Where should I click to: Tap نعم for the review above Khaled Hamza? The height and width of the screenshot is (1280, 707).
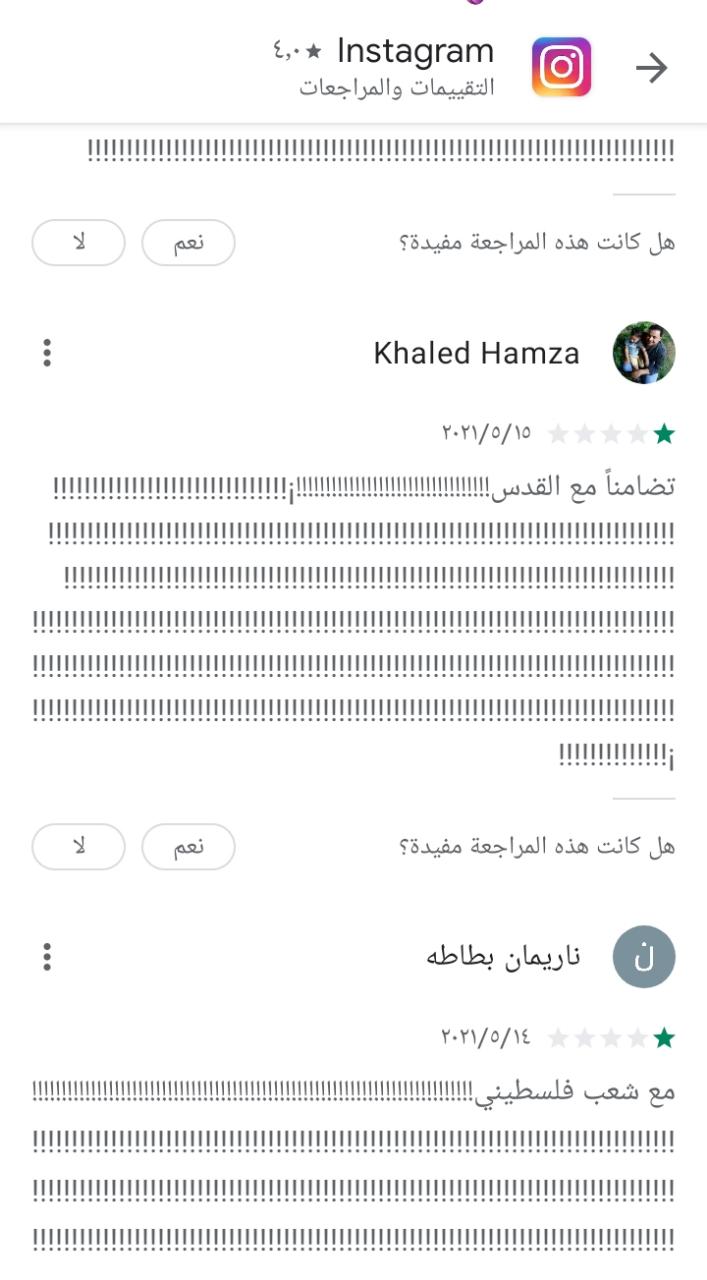(x=188, y=243)
